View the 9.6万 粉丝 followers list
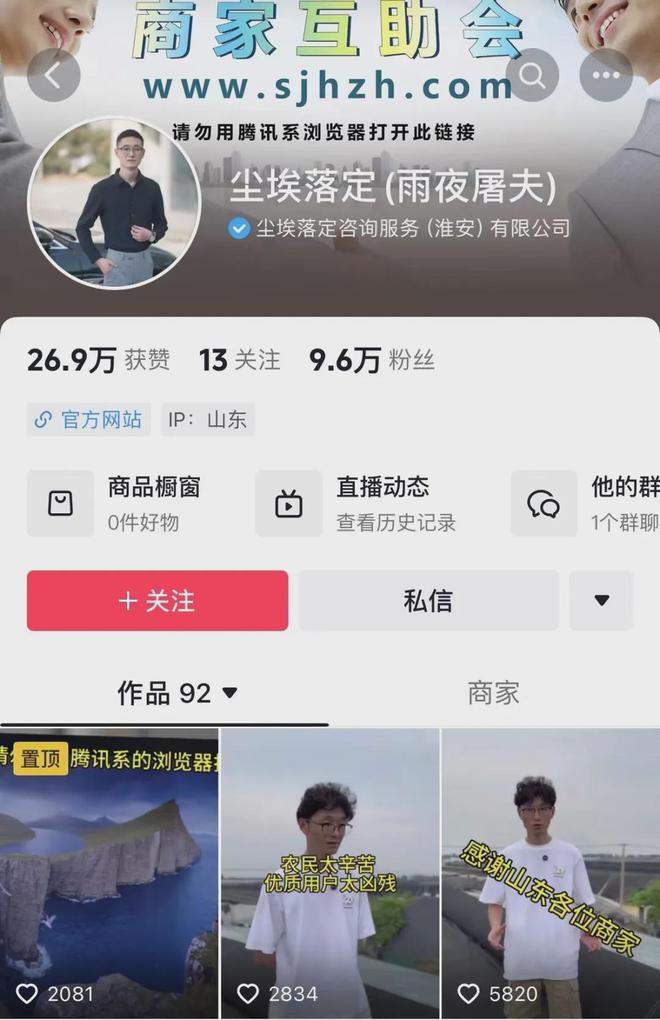The width and height of the screenshot is (660, 1020). [372, 360]
